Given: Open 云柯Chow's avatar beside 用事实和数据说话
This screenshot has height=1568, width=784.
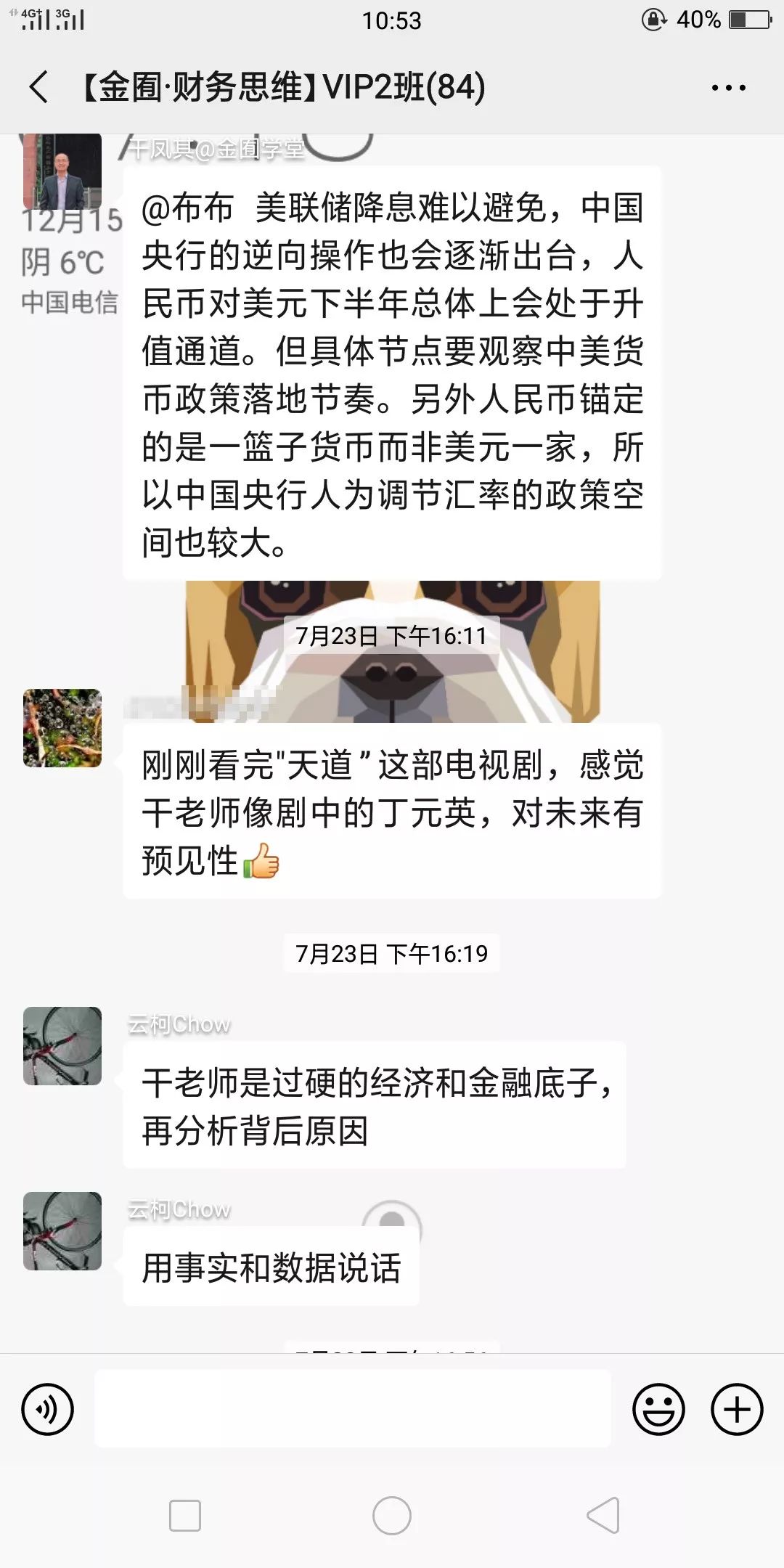Looking at the screenshot, I should tap(62, 1231).
